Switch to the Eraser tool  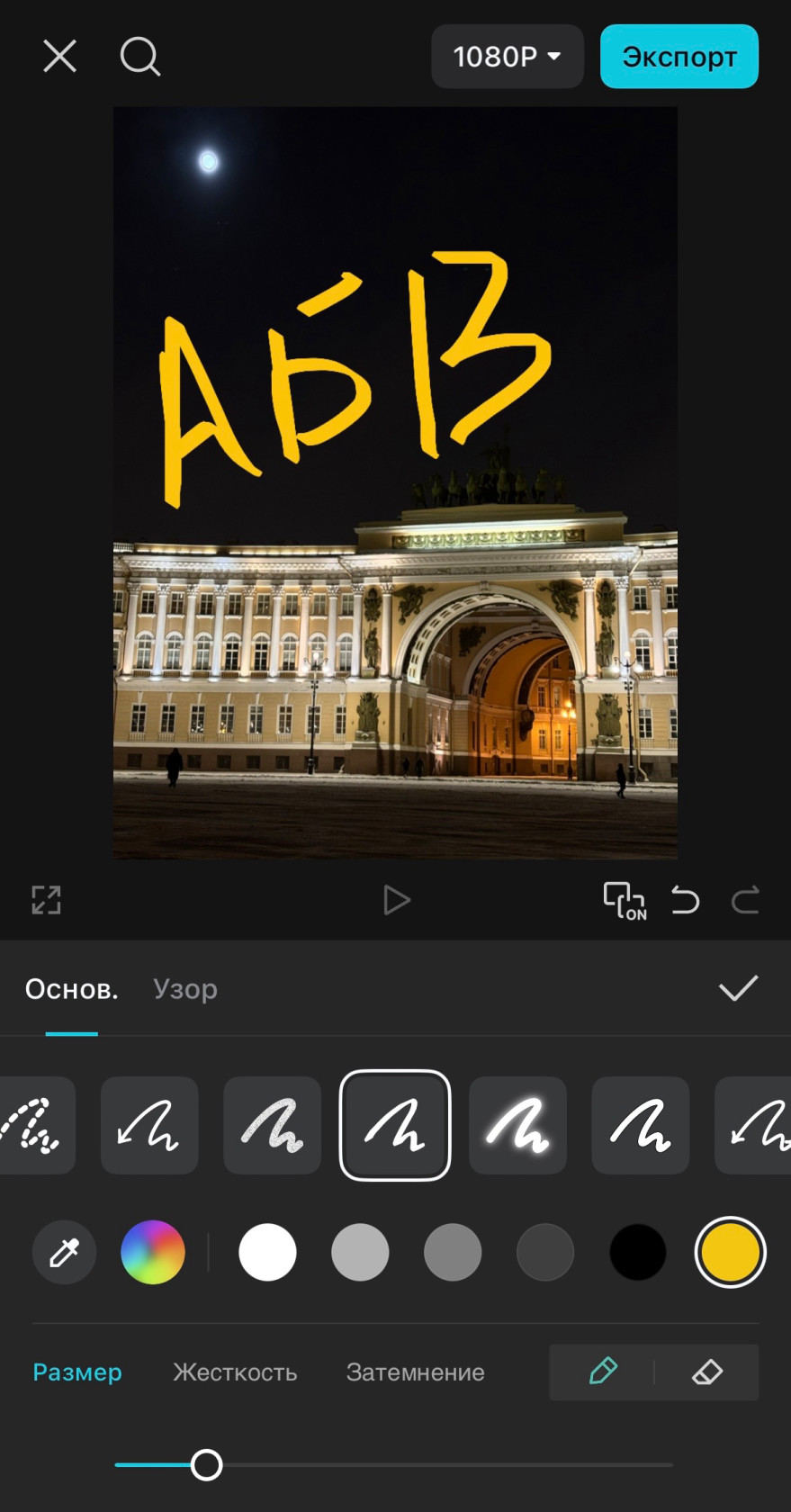(x=708, y=1372)
